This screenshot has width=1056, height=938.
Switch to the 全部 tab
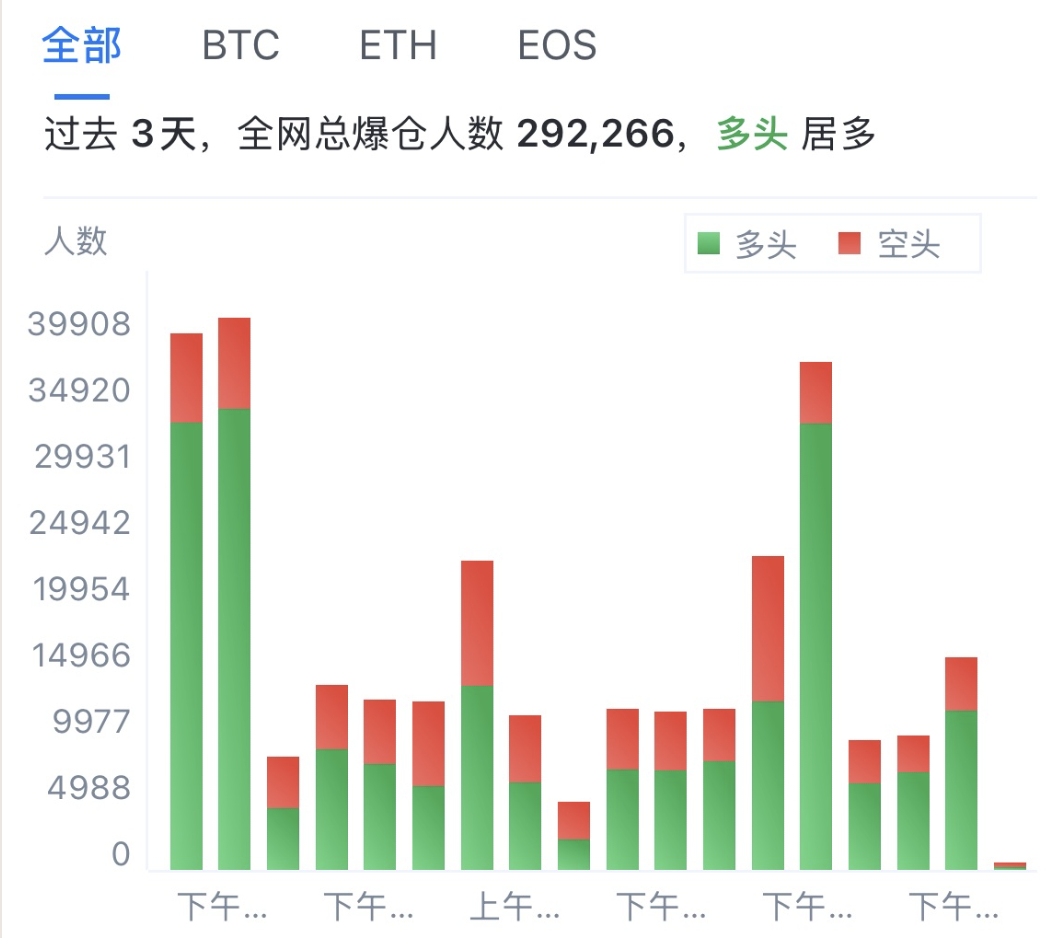[82, 46]
